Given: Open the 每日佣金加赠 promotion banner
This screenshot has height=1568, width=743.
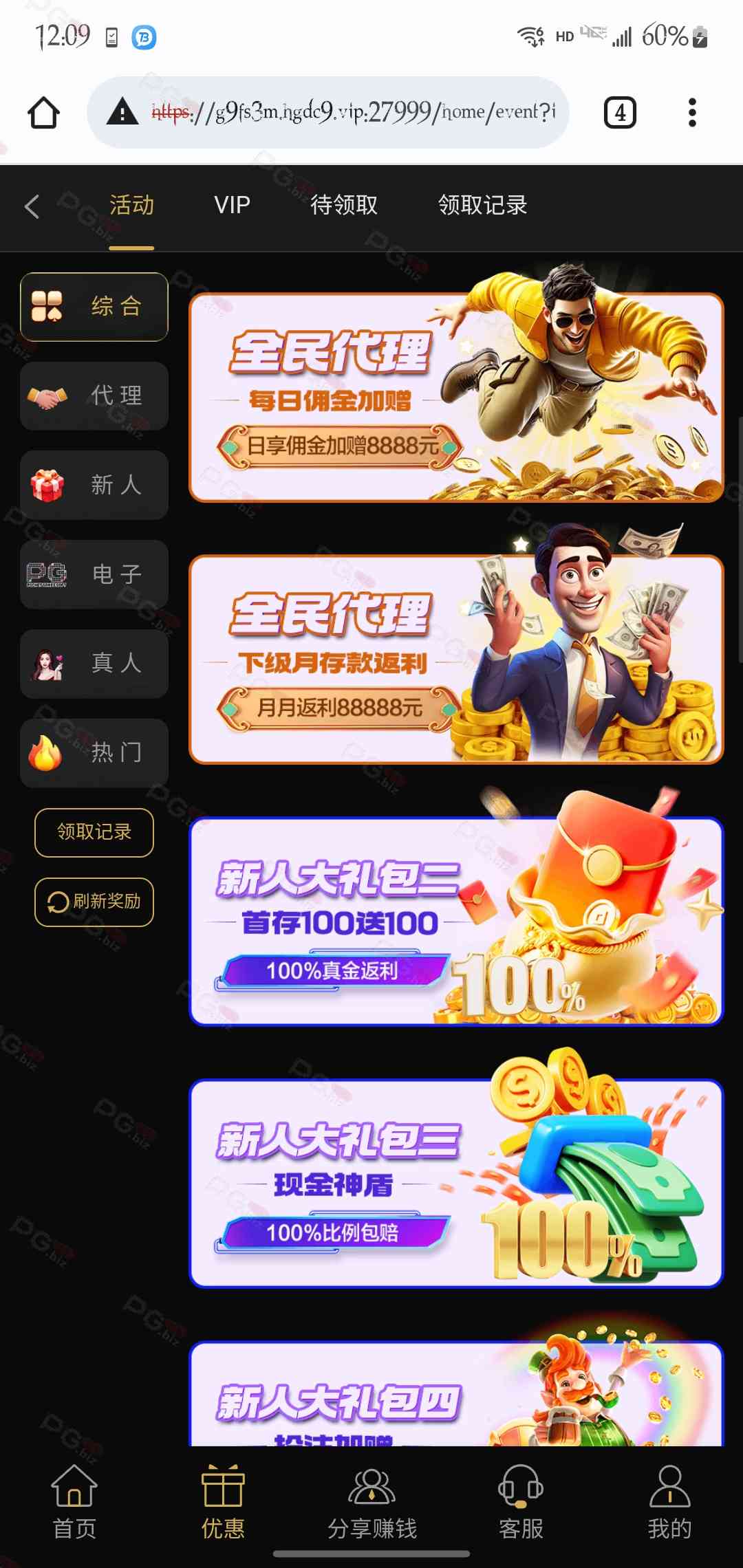Looking at the screenshot, I should pyautogui.click(x=455, y=399).
